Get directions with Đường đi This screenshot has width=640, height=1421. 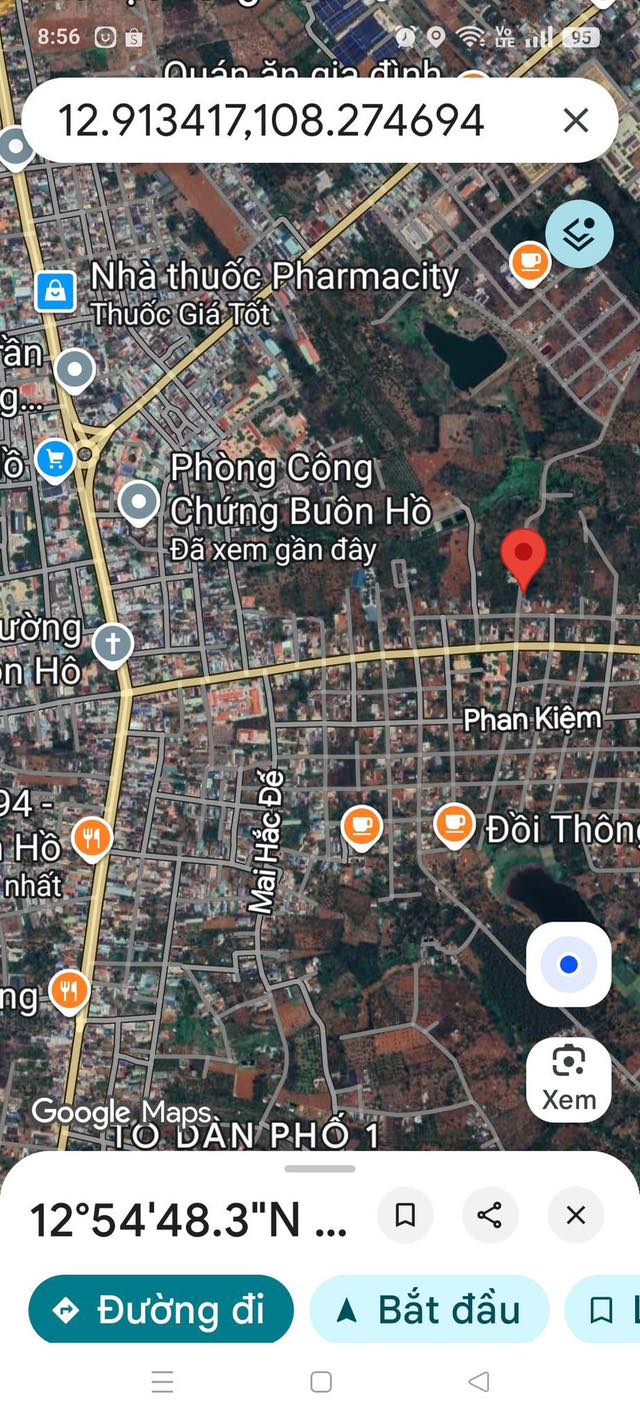tap(161, 1309)
